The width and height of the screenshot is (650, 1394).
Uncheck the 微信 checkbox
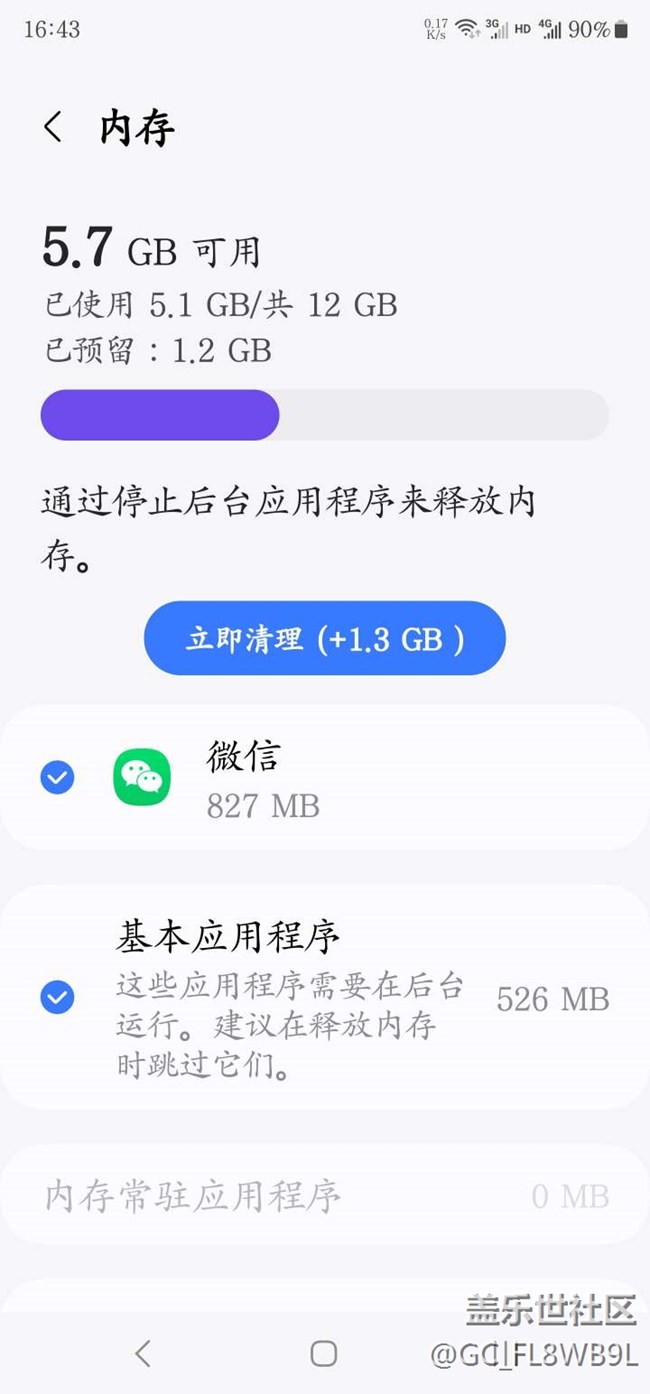point(57,777)
